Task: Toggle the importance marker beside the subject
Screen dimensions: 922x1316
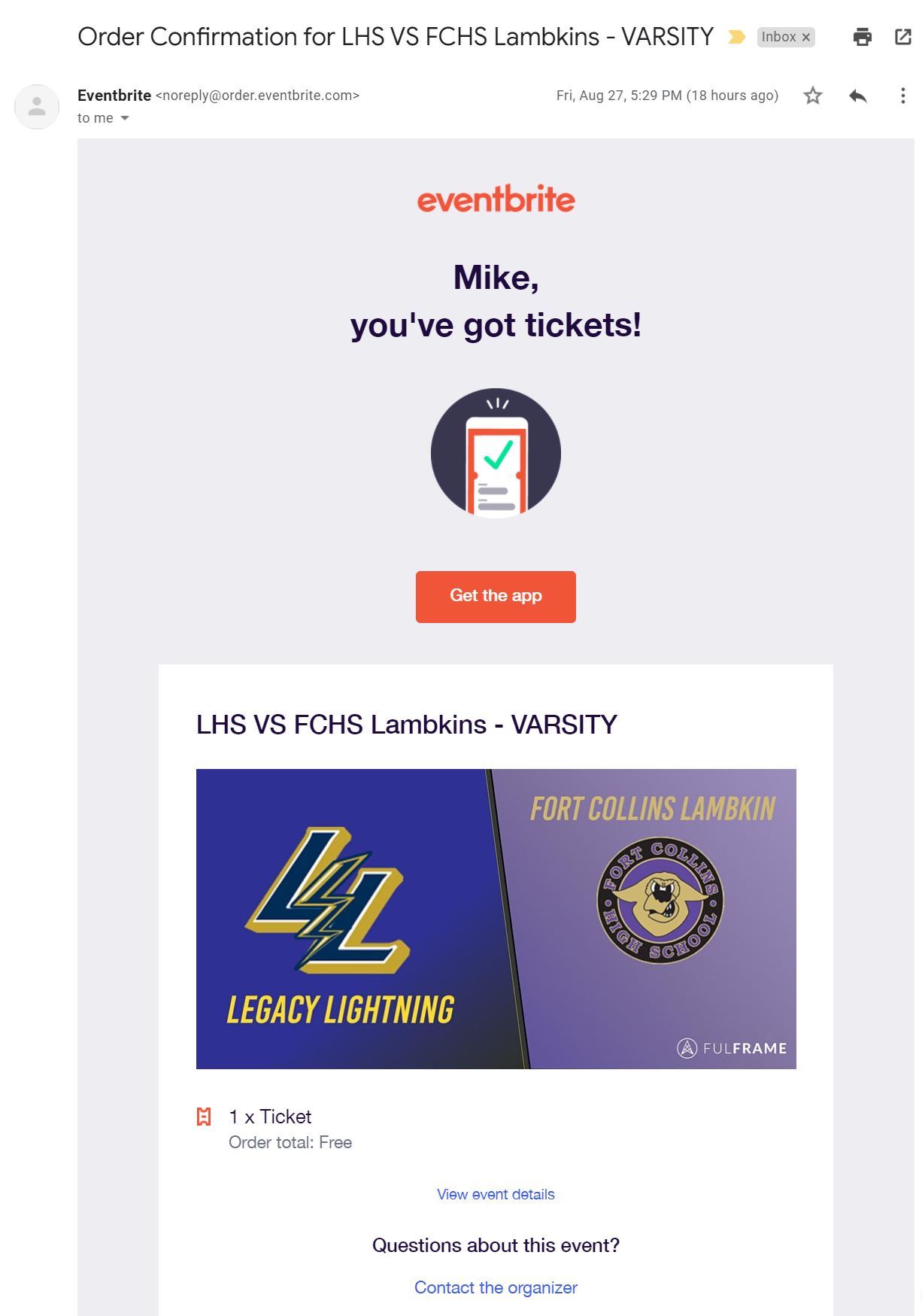Action: [x=736, y=37]
